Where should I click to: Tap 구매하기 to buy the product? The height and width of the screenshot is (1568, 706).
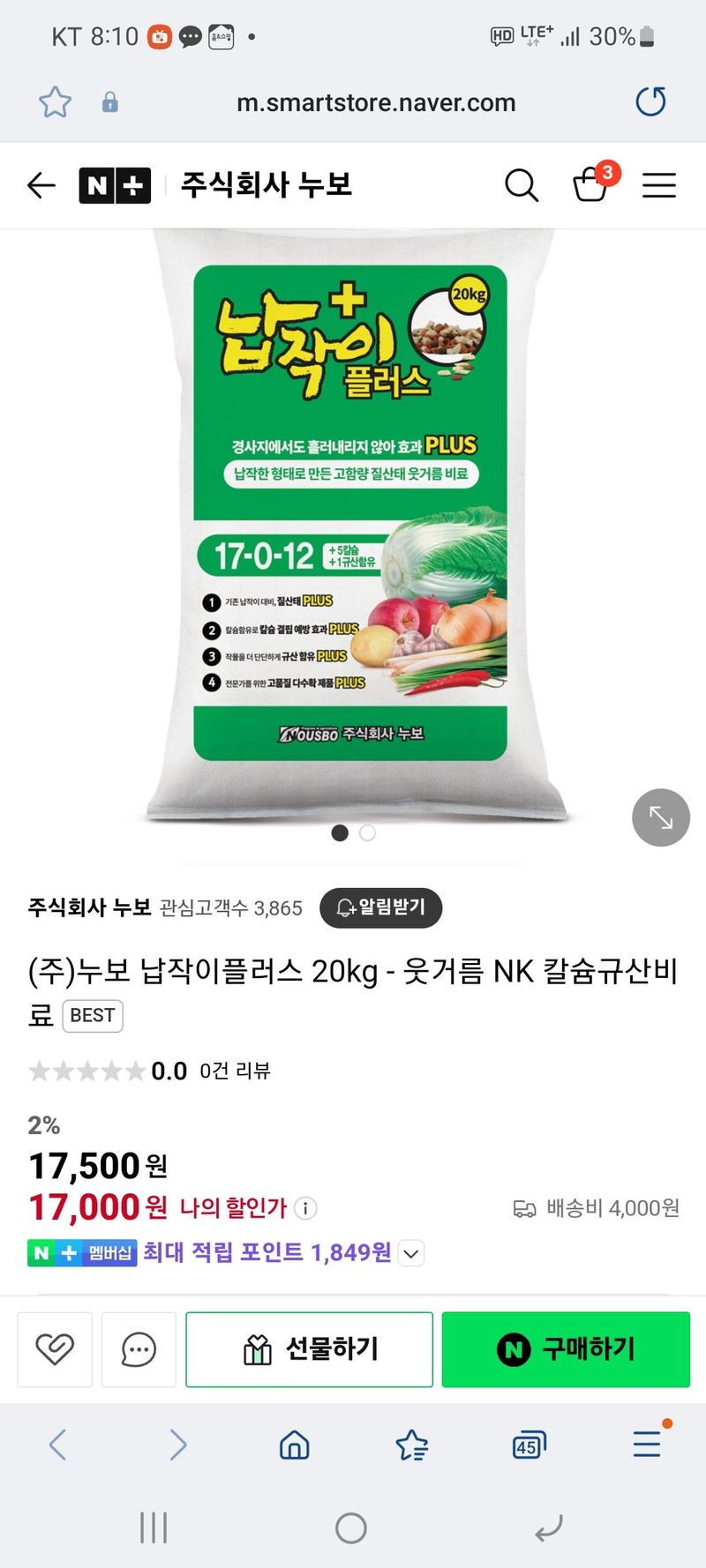(x=566, y=1349)
